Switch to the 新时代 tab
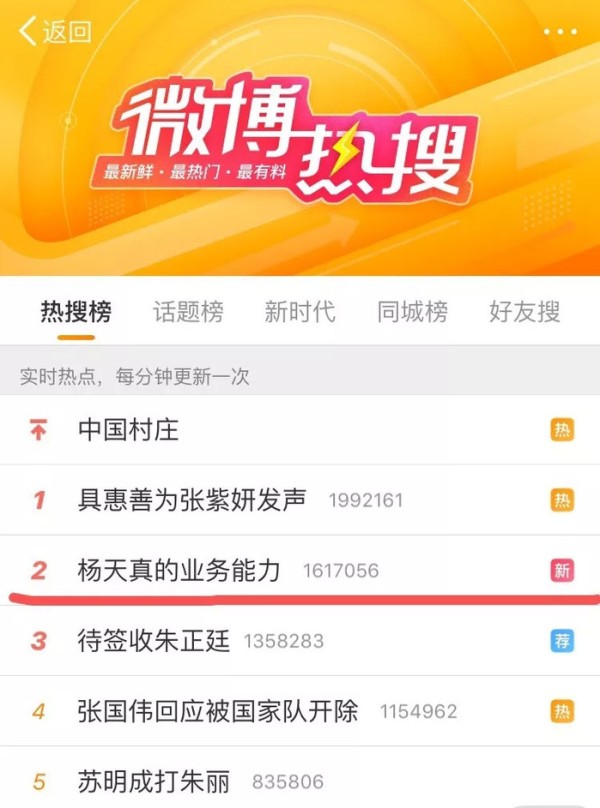Viewport: 600px width, 808px height. coord(300,312)
